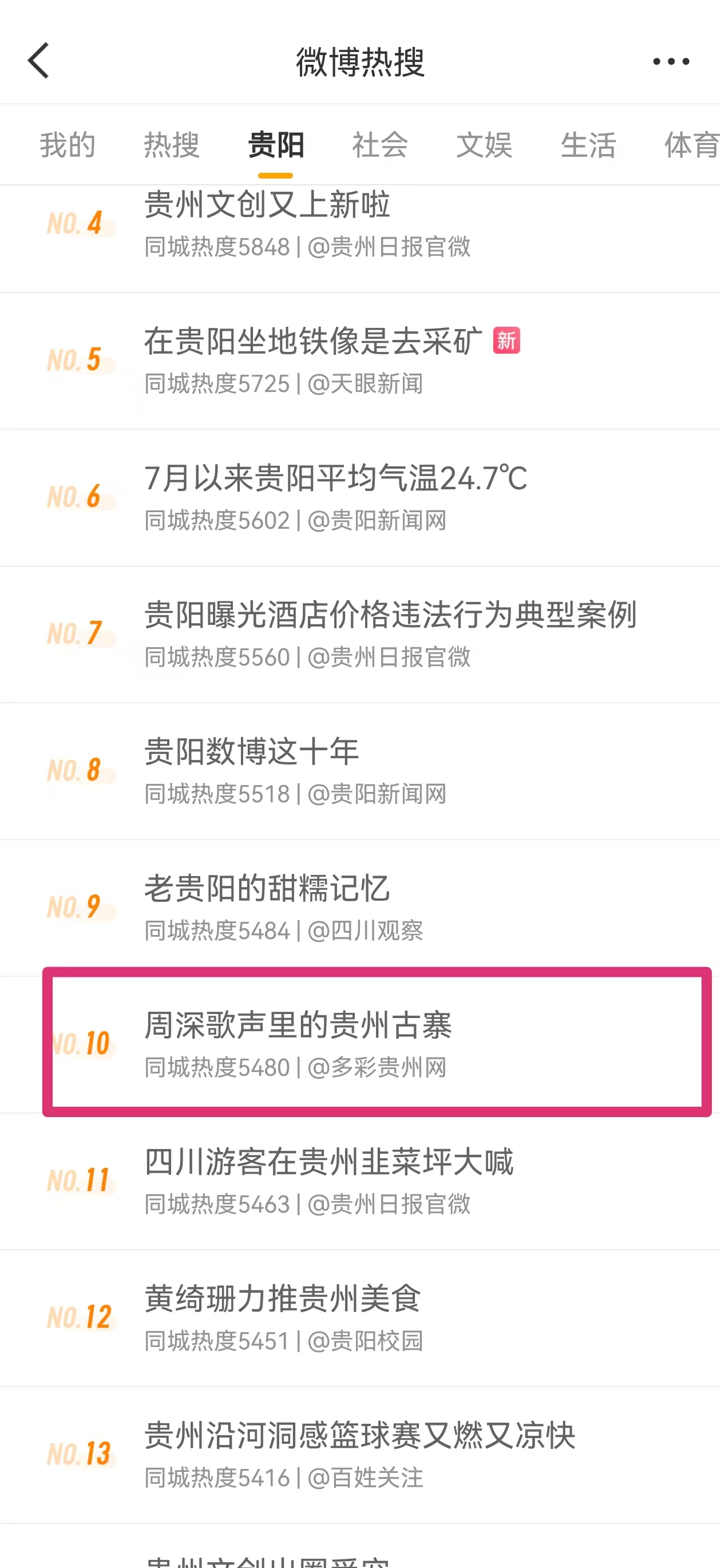The height and width of the screenshot is (1568, 721).
Task: Switch to the 热搜 tab
Action: pyautogui.click(x=172, y=145)
